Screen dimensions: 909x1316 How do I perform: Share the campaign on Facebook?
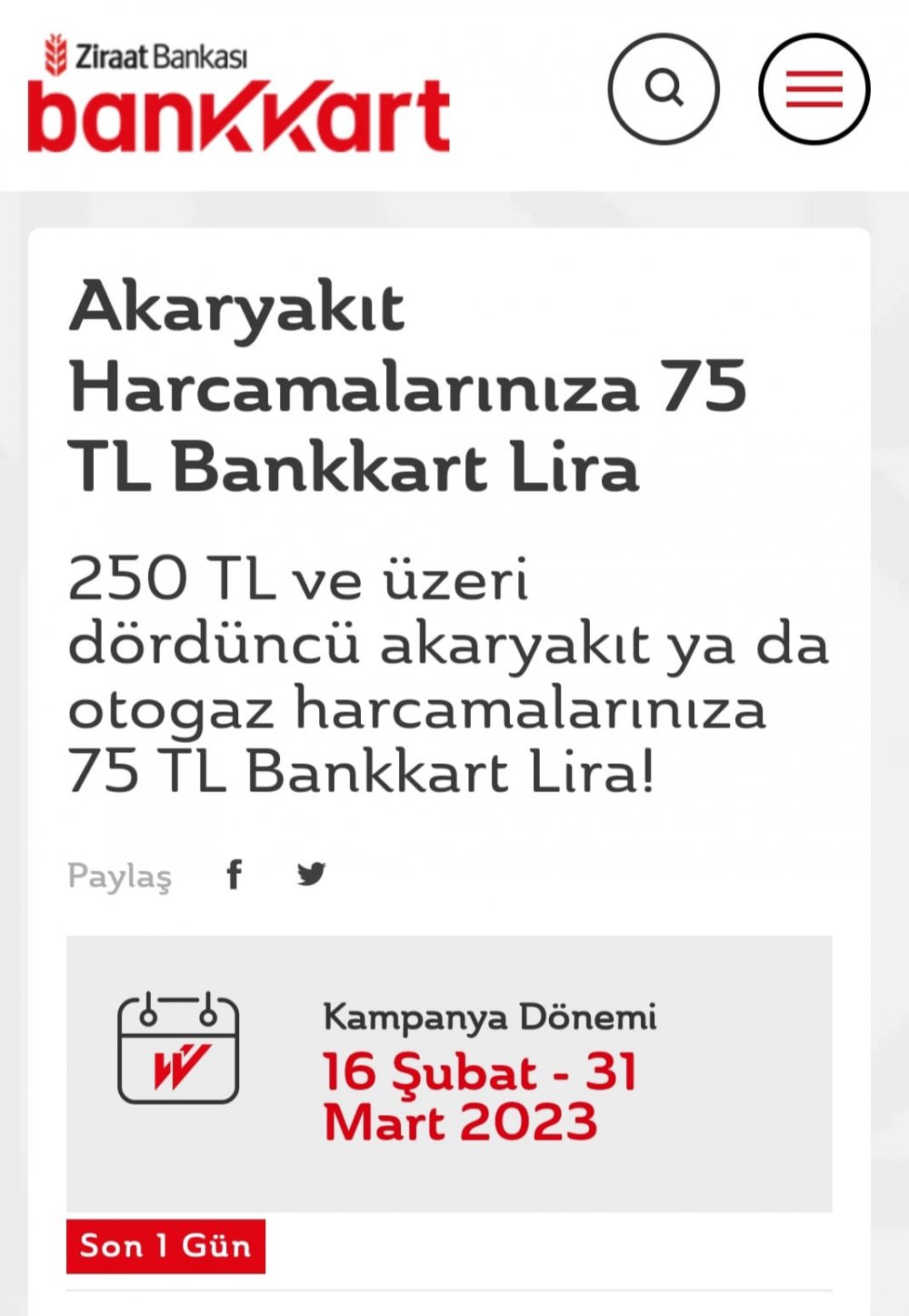(234, 874)
